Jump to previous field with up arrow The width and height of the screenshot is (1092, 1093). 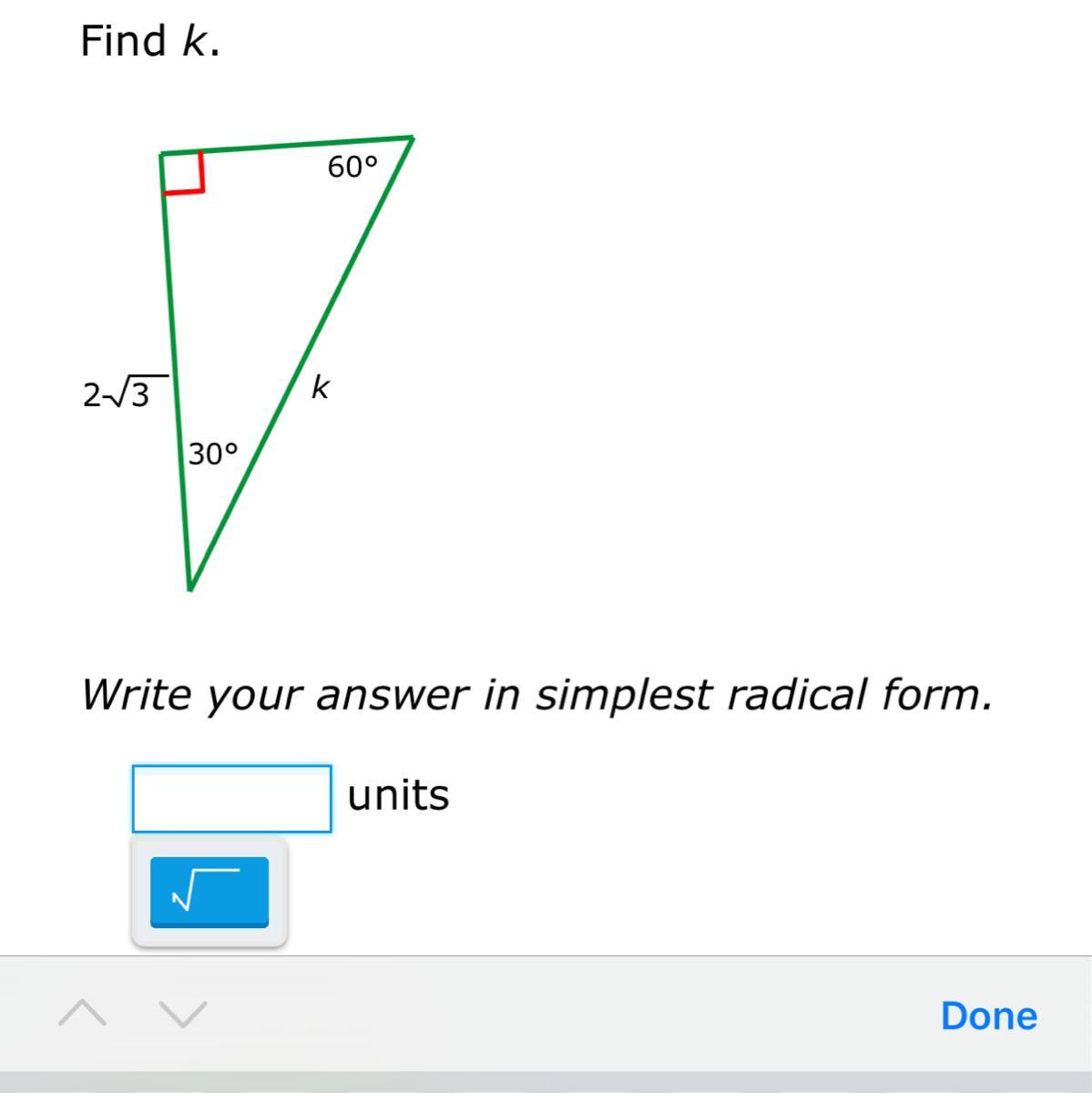click(82, 1012)
